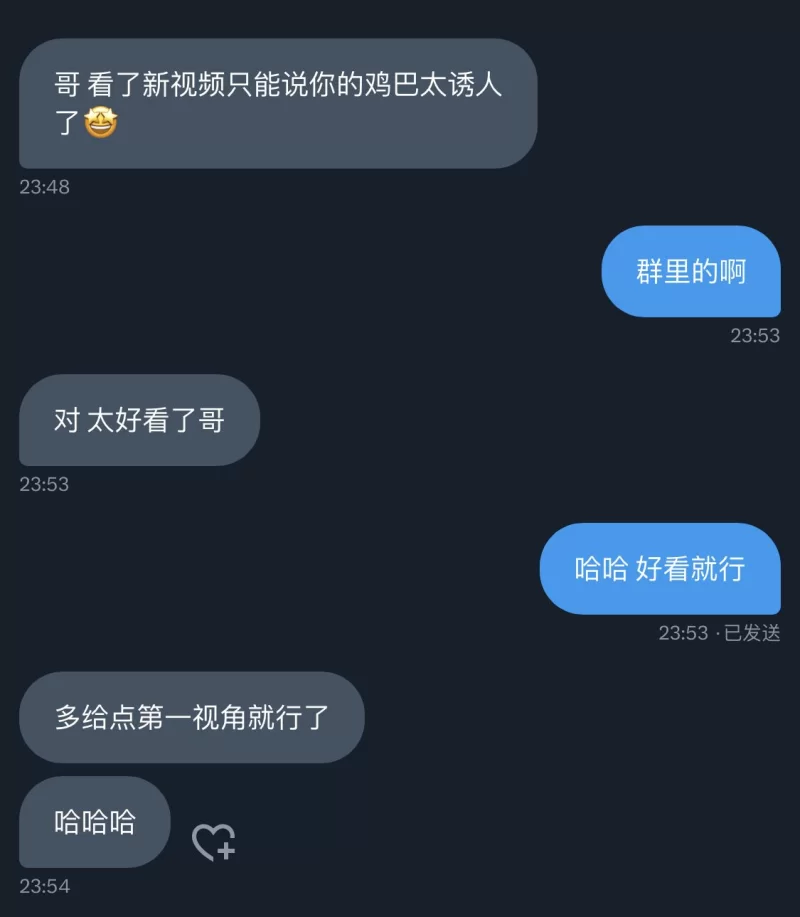
Task: Add a heart reaction to the 哈哈哈 message
Action: (213, 842)
